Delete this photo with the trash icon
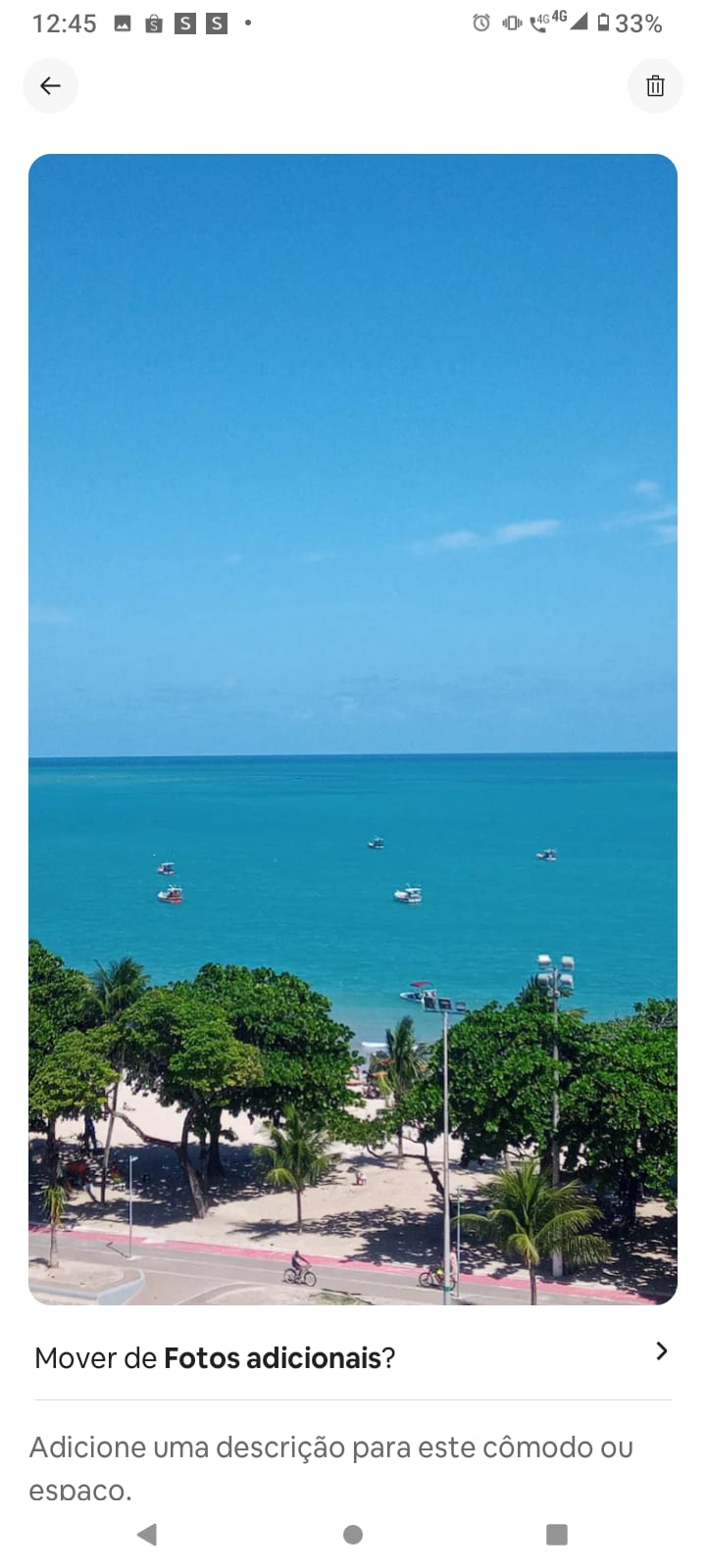Image resolution: width=706 pixels, height=1568 pixels. point(655,86)
